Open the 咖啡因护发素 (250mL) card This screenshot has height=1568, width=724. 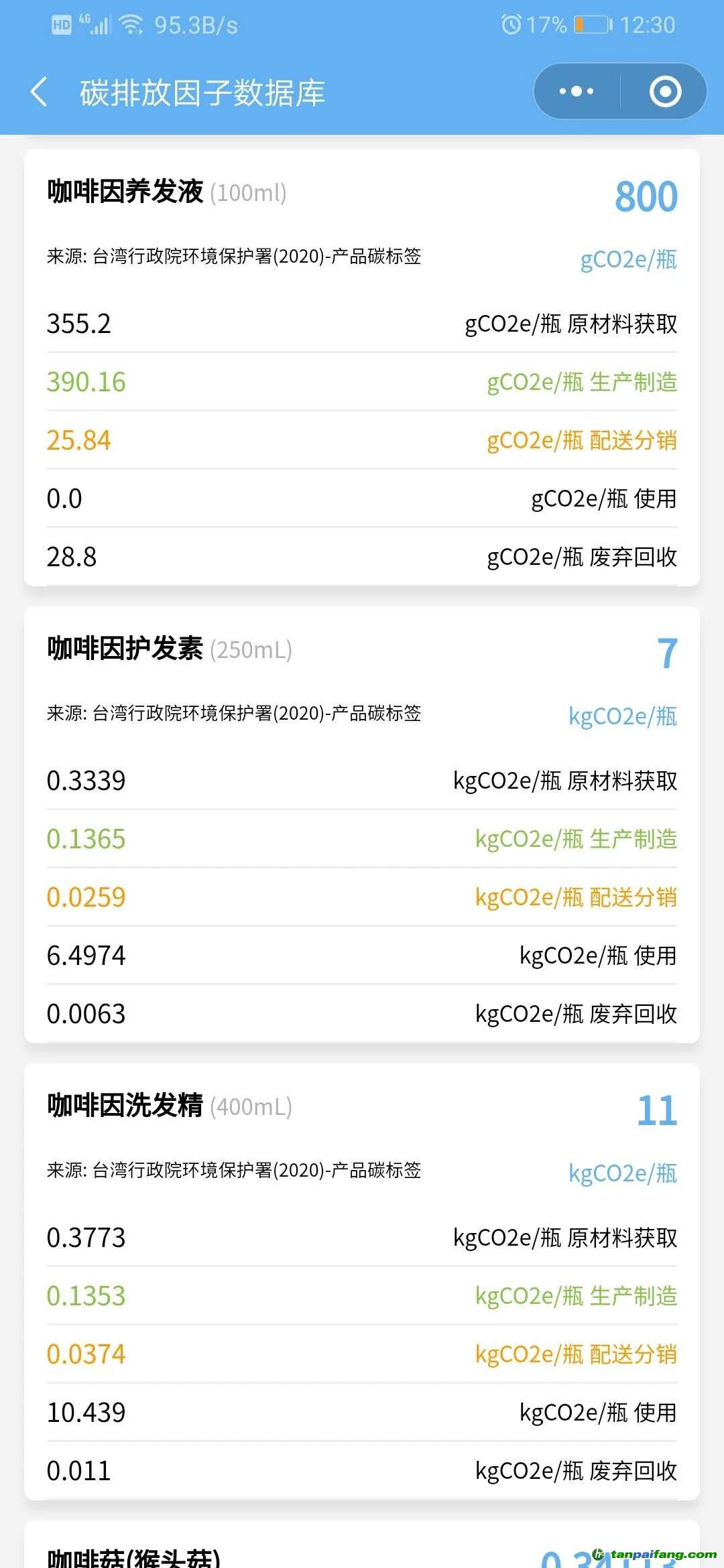coord(362,825)
